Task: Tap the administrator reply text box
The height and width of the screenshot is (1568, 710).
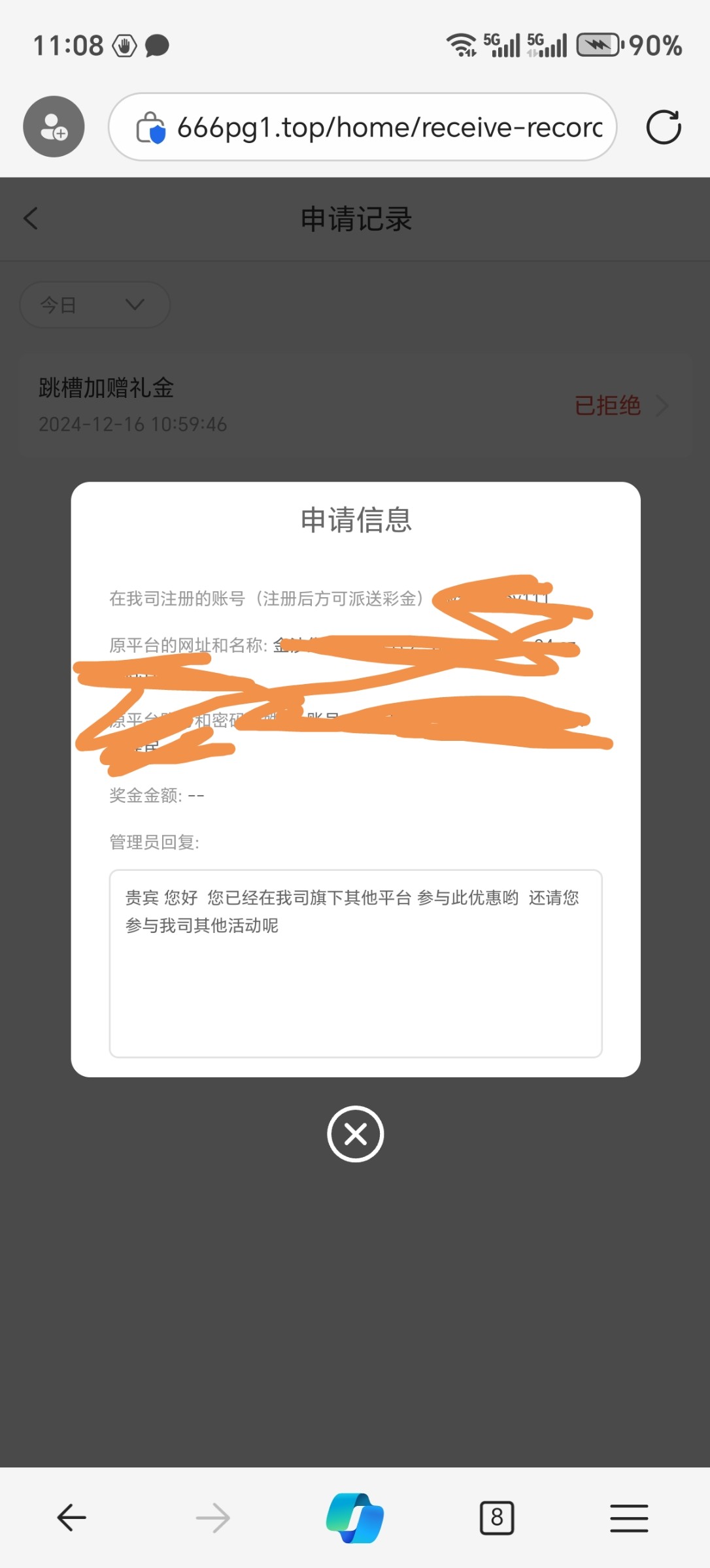Action: point(356,962)
